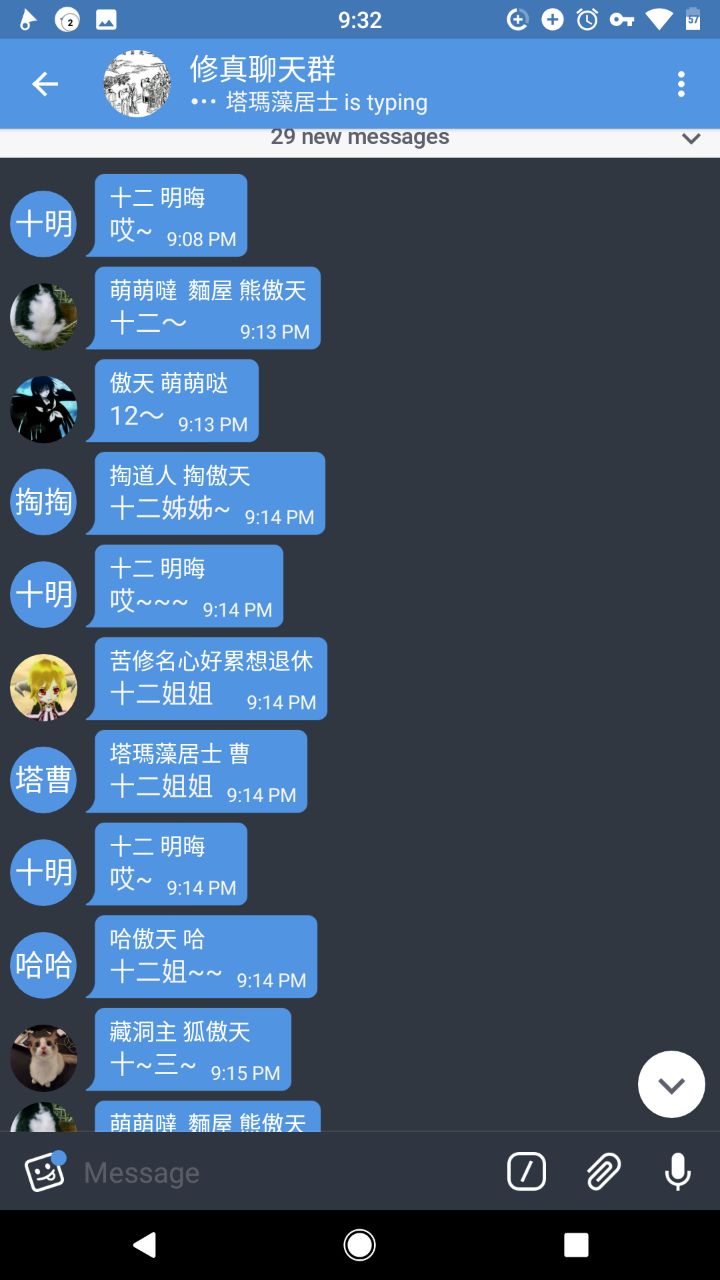Image resolution: width=720 pixels, height=1280 pixels.
Task: Open recent apps square button
Action: tap(576, 1245)
